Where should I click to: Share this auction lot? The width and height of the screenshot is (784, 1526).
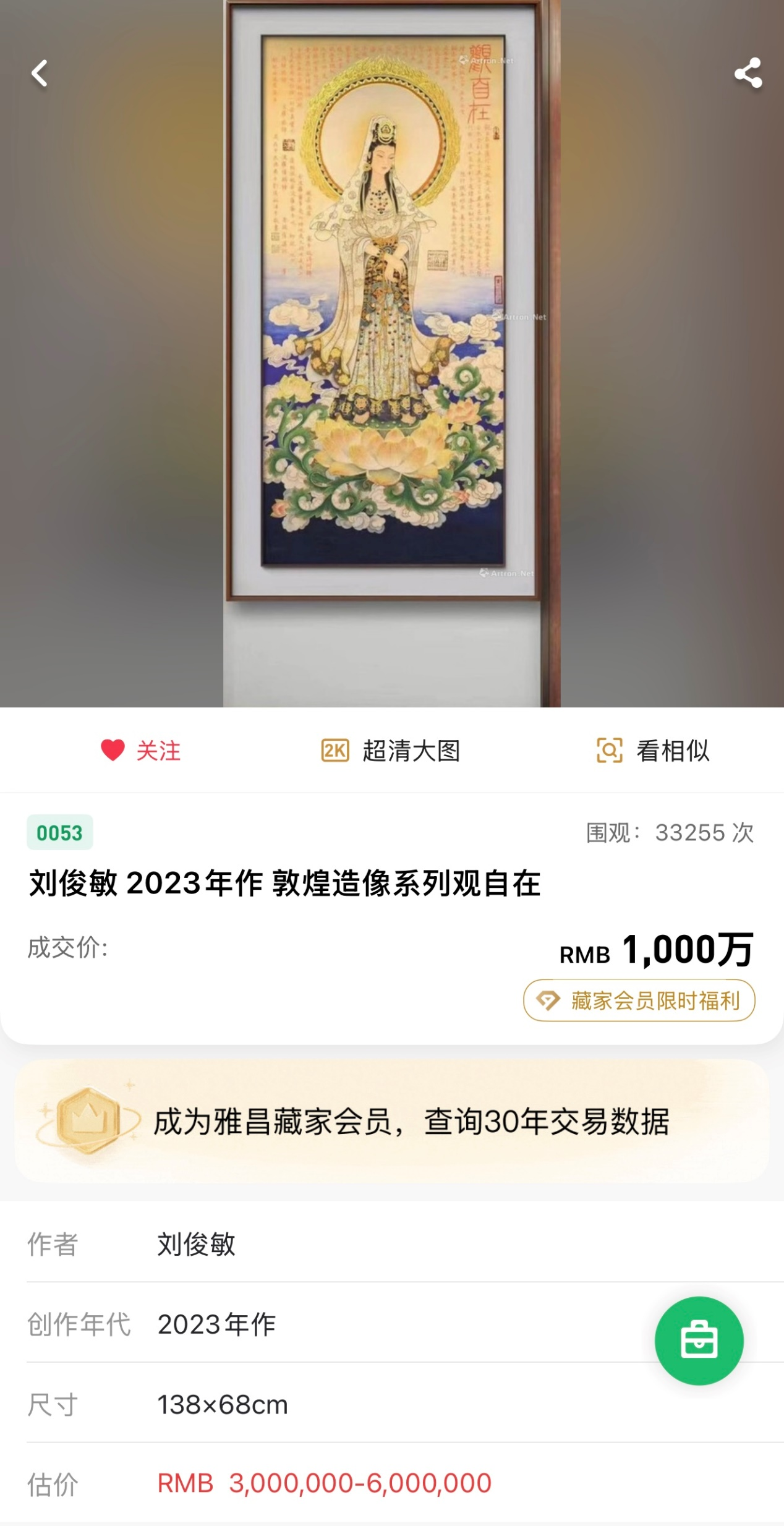pos(748,74)
